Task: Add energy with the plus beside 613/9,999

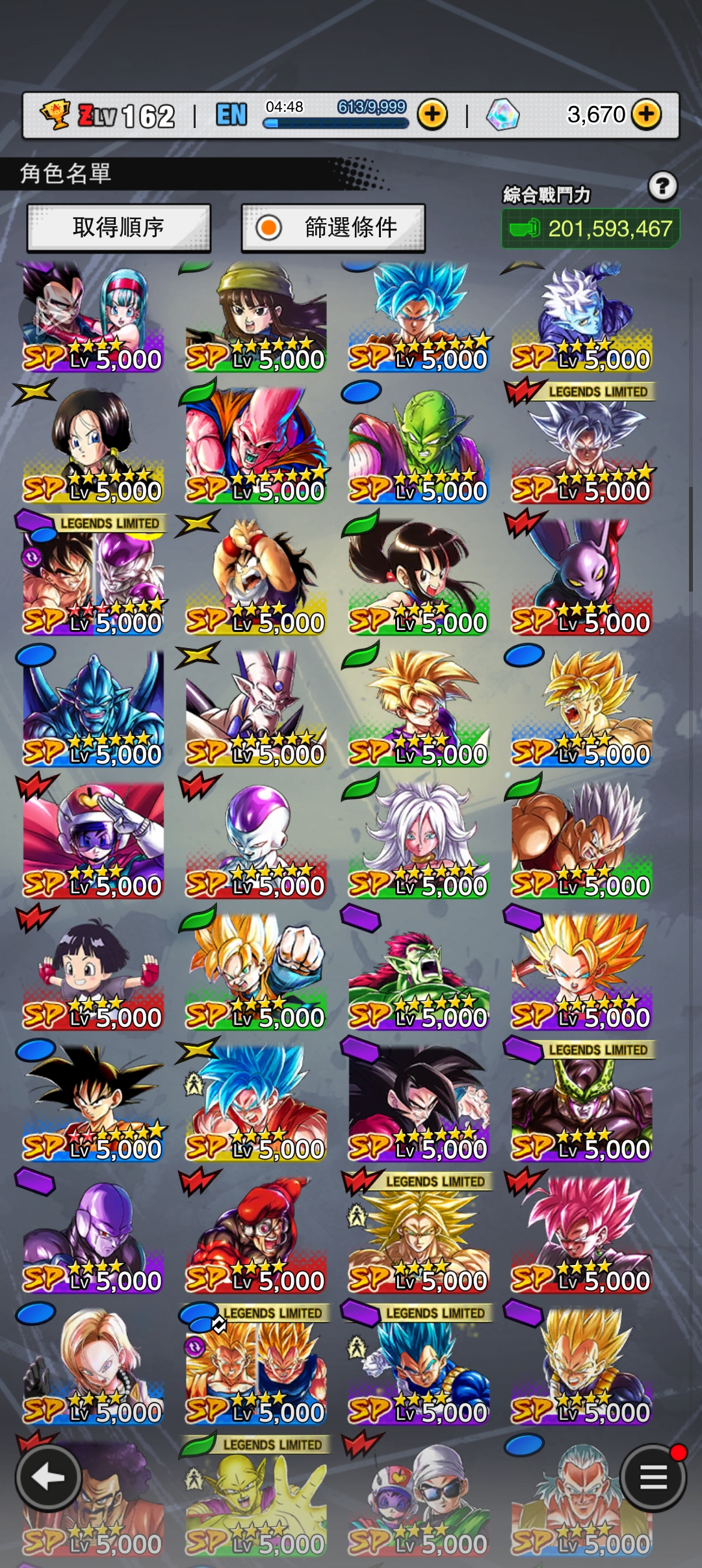Action: [x=432, y=115]
